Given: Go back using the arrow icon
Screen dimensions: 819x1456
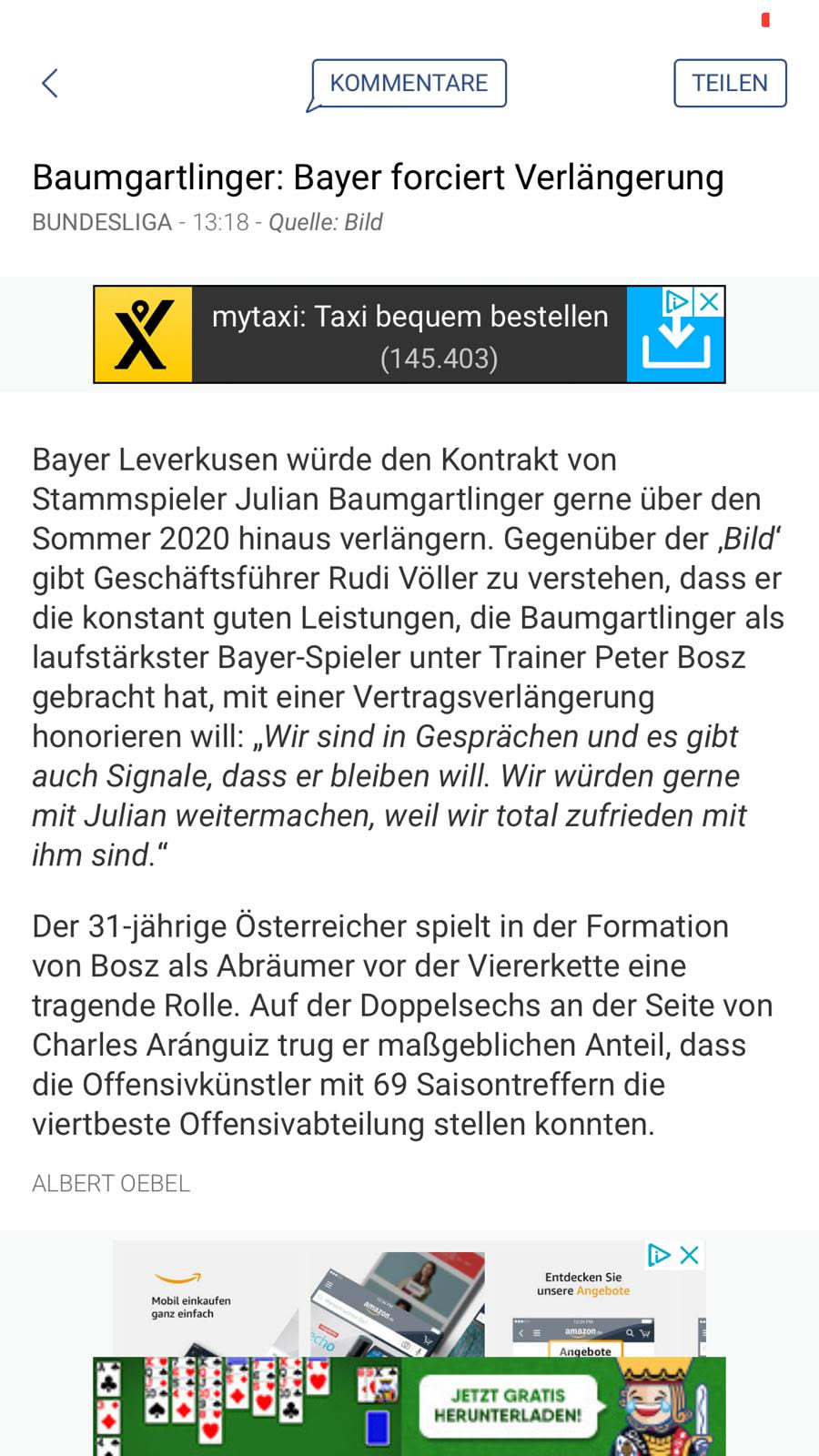Looking at the screenshot, I should [x=50, y=83].
